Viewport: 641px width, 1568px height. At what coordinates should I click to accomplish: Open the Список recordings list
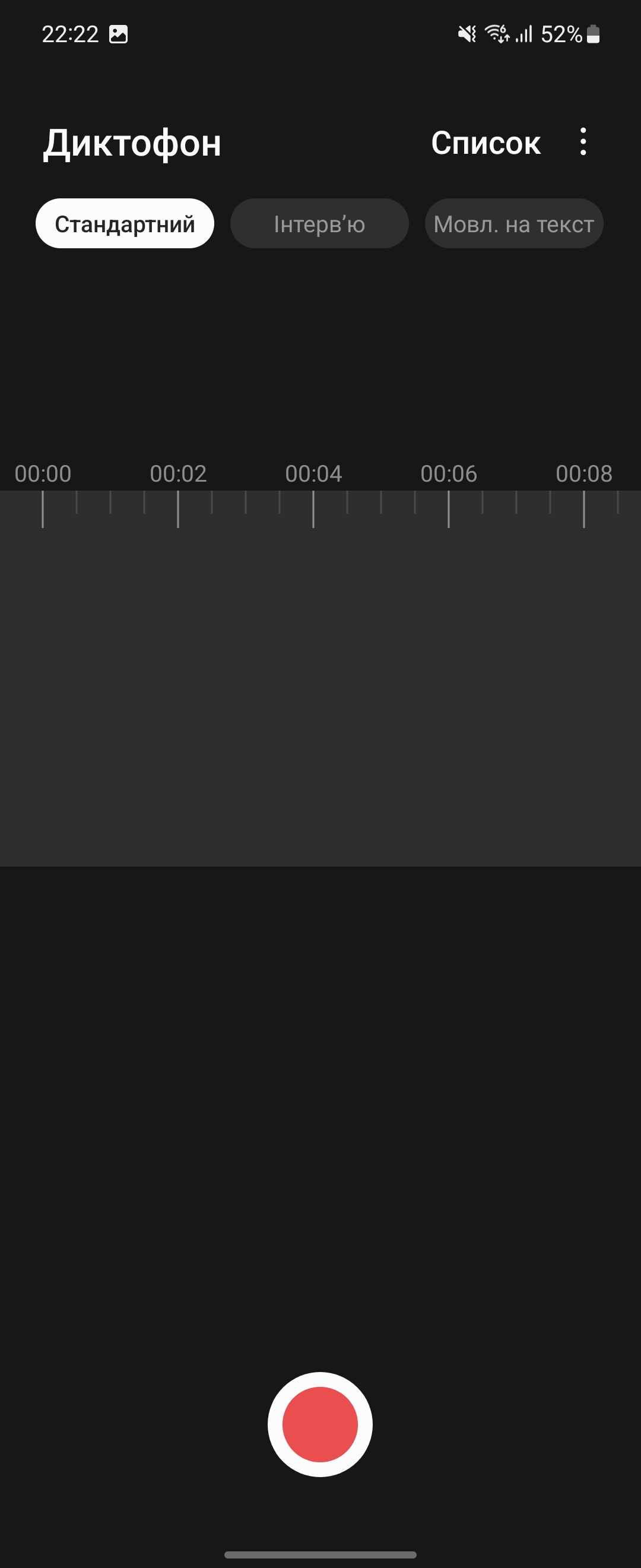(x=485, y=144)
